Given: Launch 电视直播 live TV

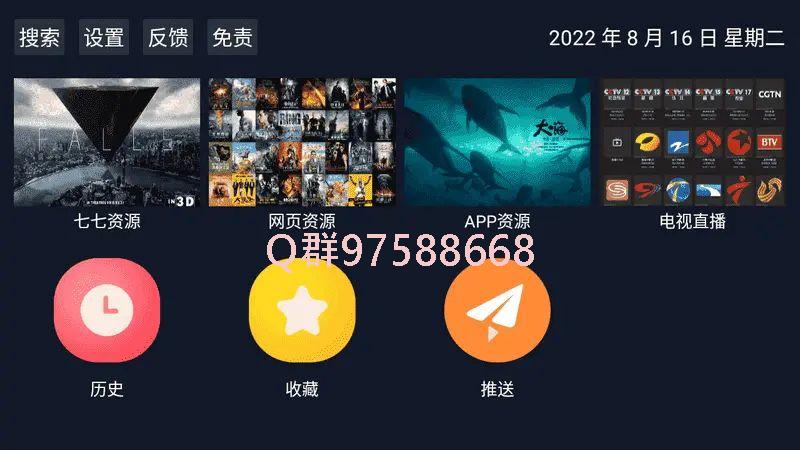Looking at the screenshot, I should coord(692,143).
